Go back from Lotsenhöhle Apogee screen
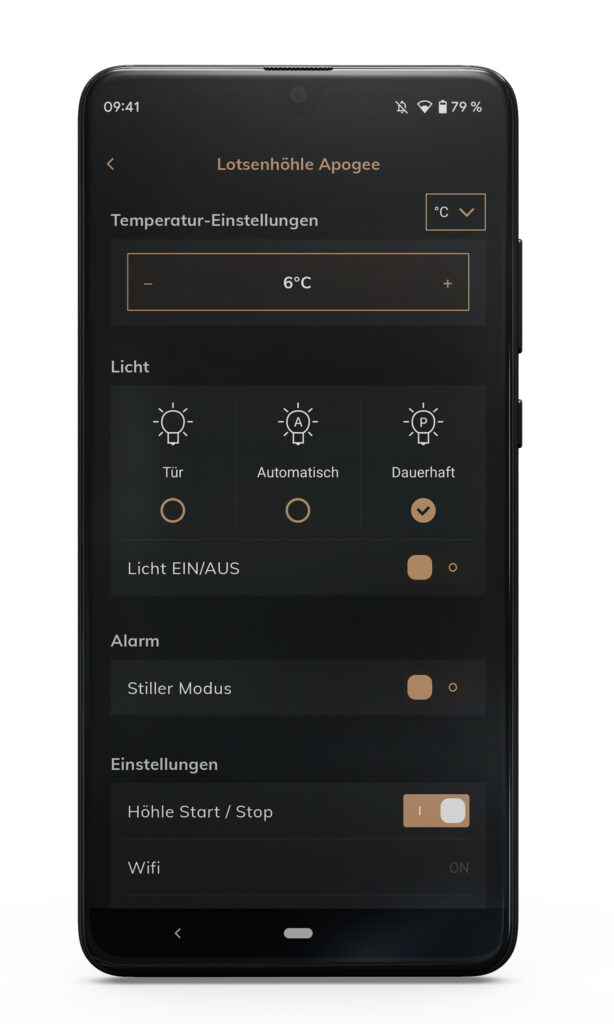 click(x=110, y=164)
